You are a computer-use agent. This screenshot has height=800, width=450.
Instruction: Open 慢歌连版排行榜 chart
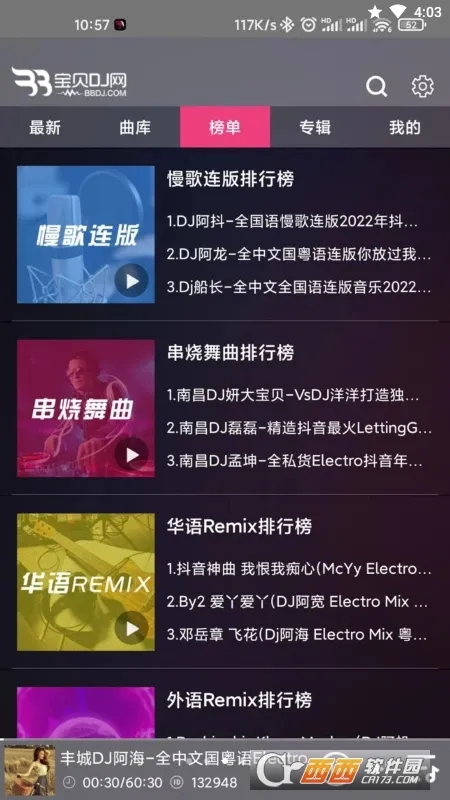pyautogui.click(x=231, y=179)
